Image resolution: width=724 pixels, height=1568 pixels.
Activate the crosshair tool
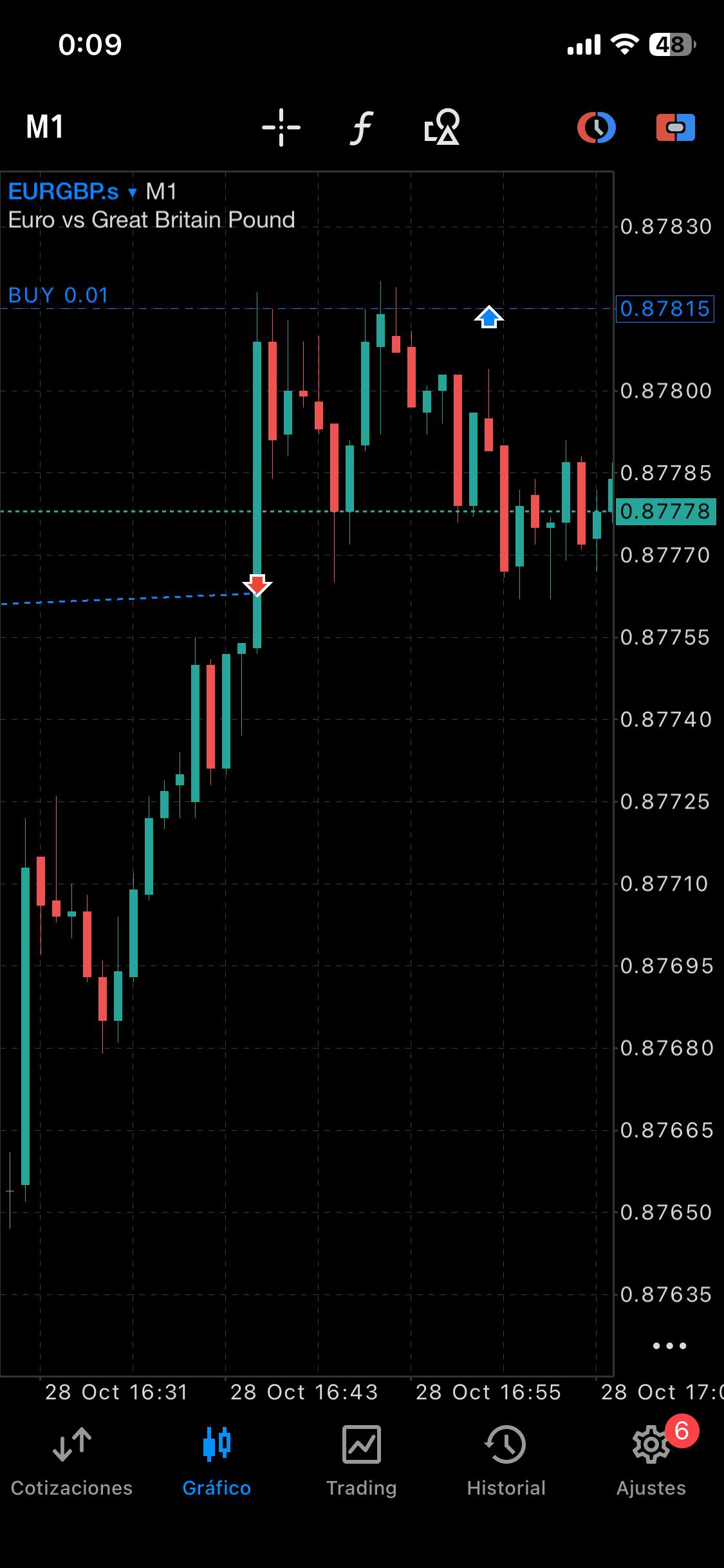281,127
